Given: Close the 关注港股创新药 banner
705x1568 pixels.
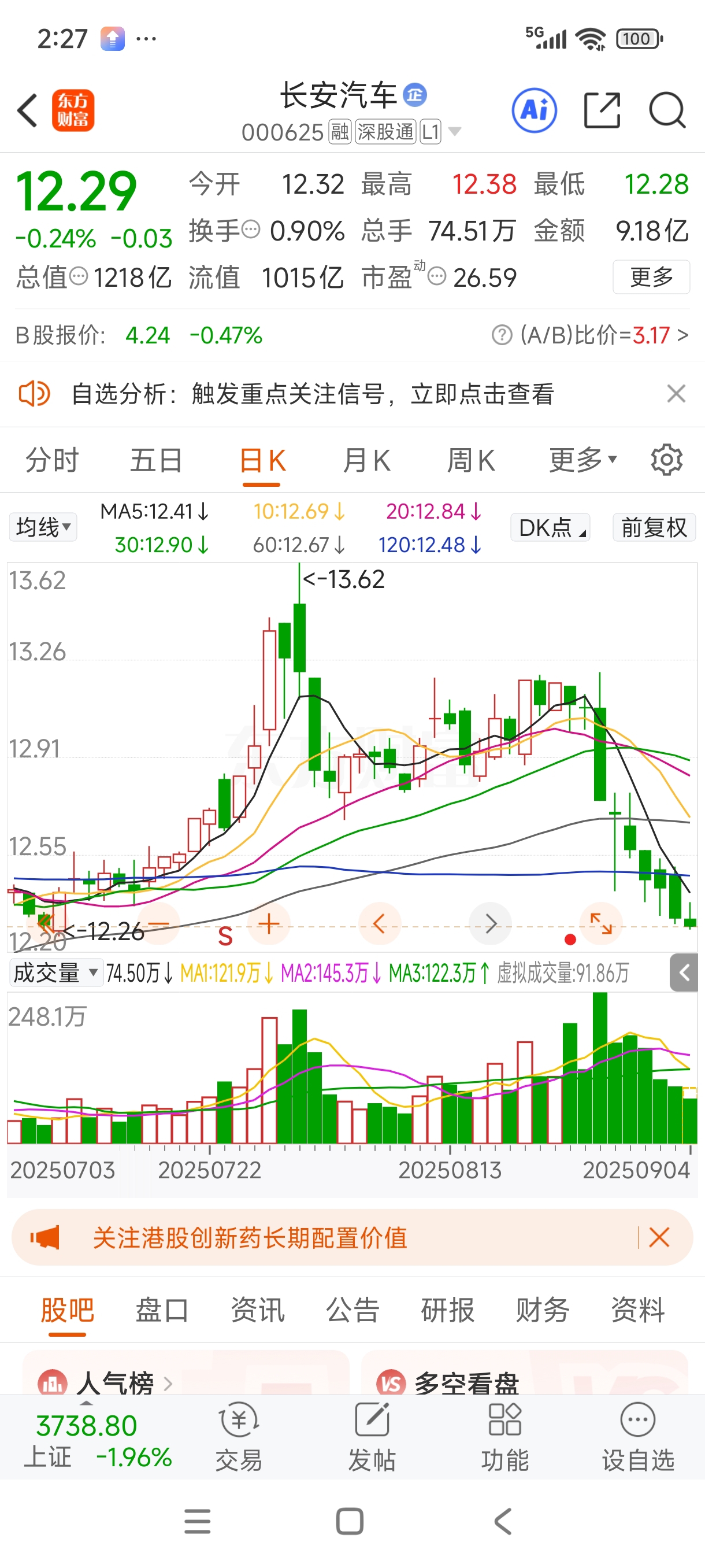Looking at the screenshot, I should 659,1237.
